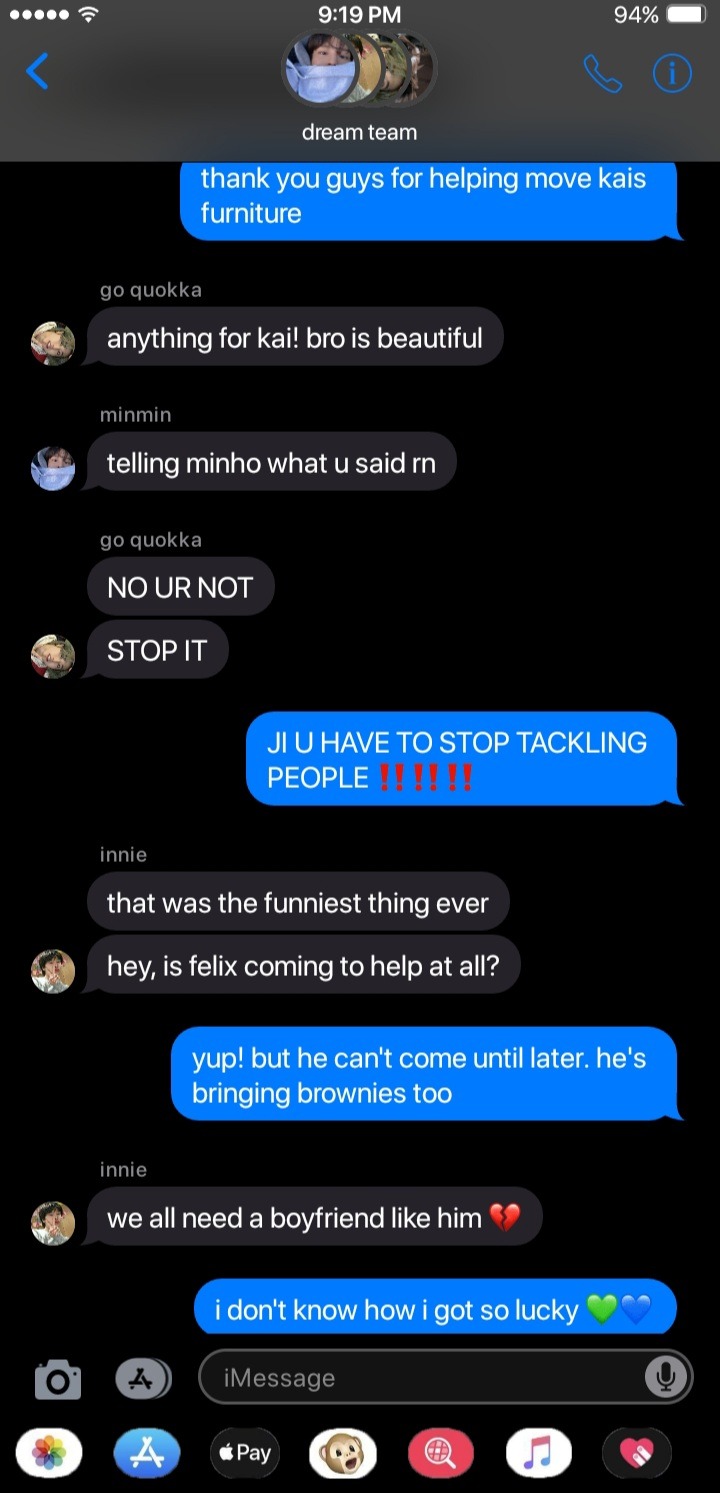Open the App Store for iMessage
Viewport: 720px width, 1493px height.
pos(147,1453)
